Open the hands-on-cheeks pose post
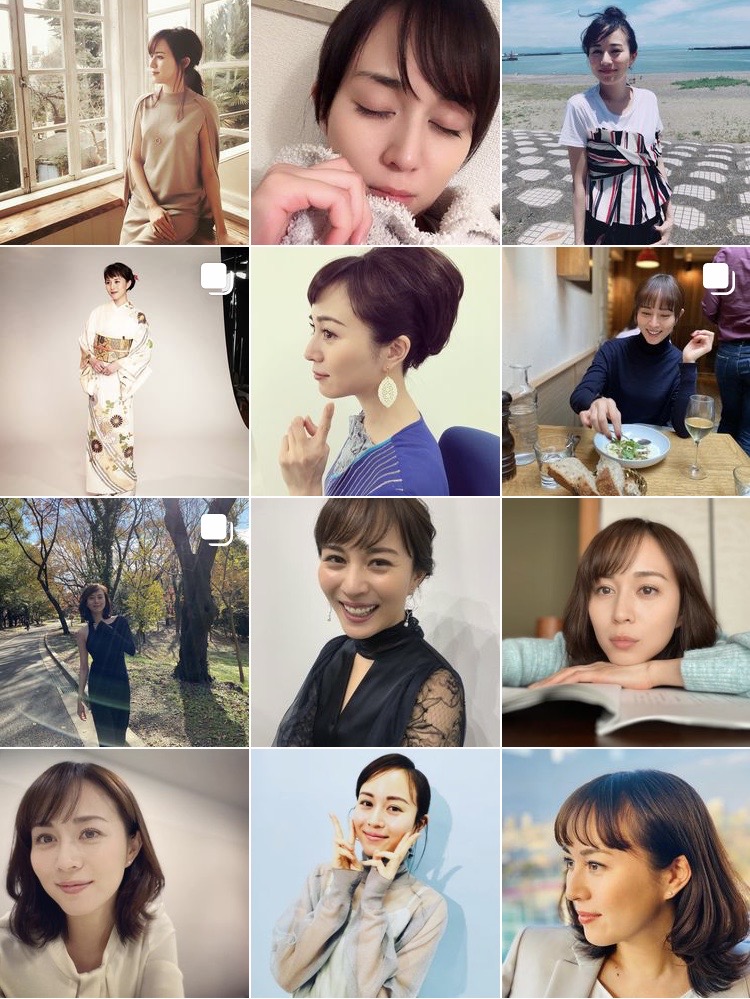750x999 pixels. pos(375,874)
